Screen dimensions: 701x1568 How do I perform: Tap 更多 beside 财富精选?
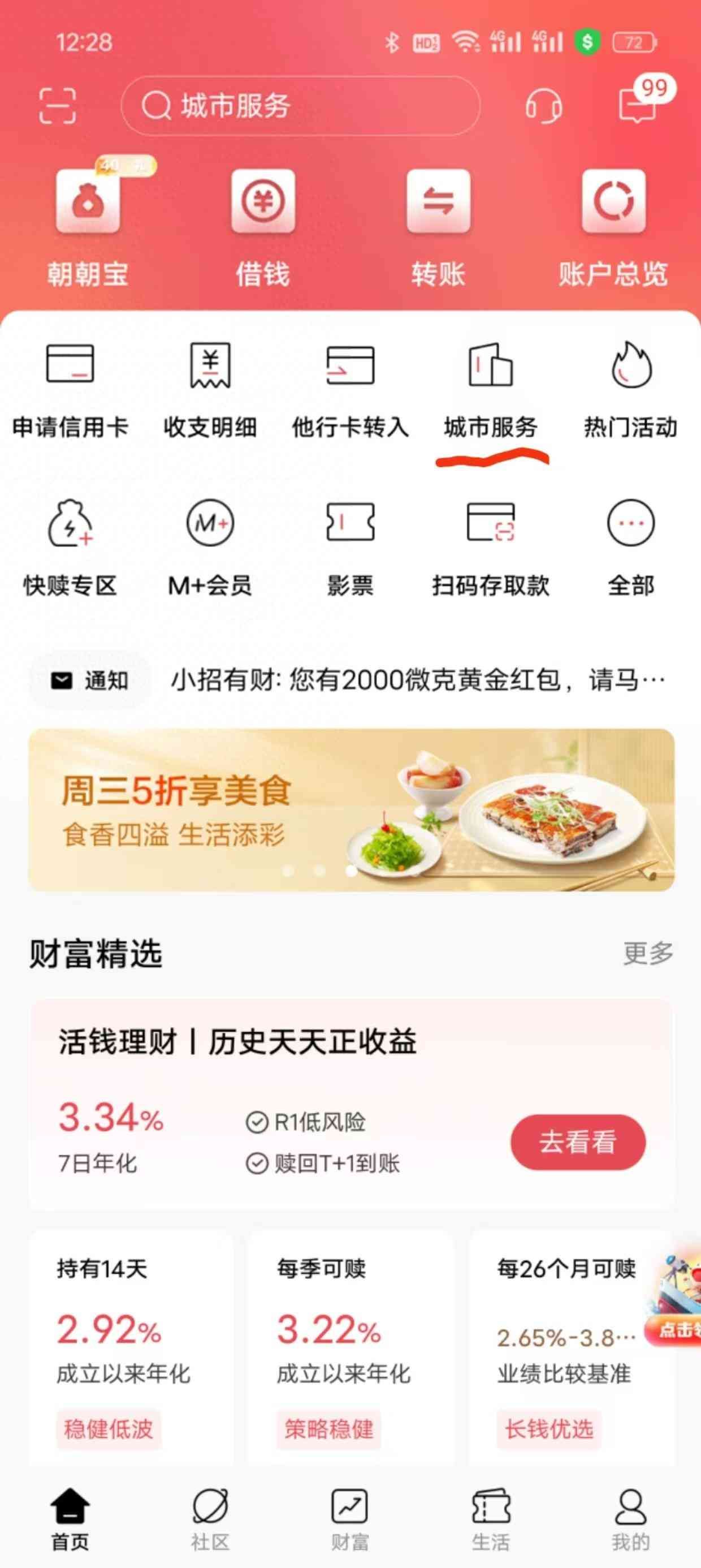(x=647, y=953)
